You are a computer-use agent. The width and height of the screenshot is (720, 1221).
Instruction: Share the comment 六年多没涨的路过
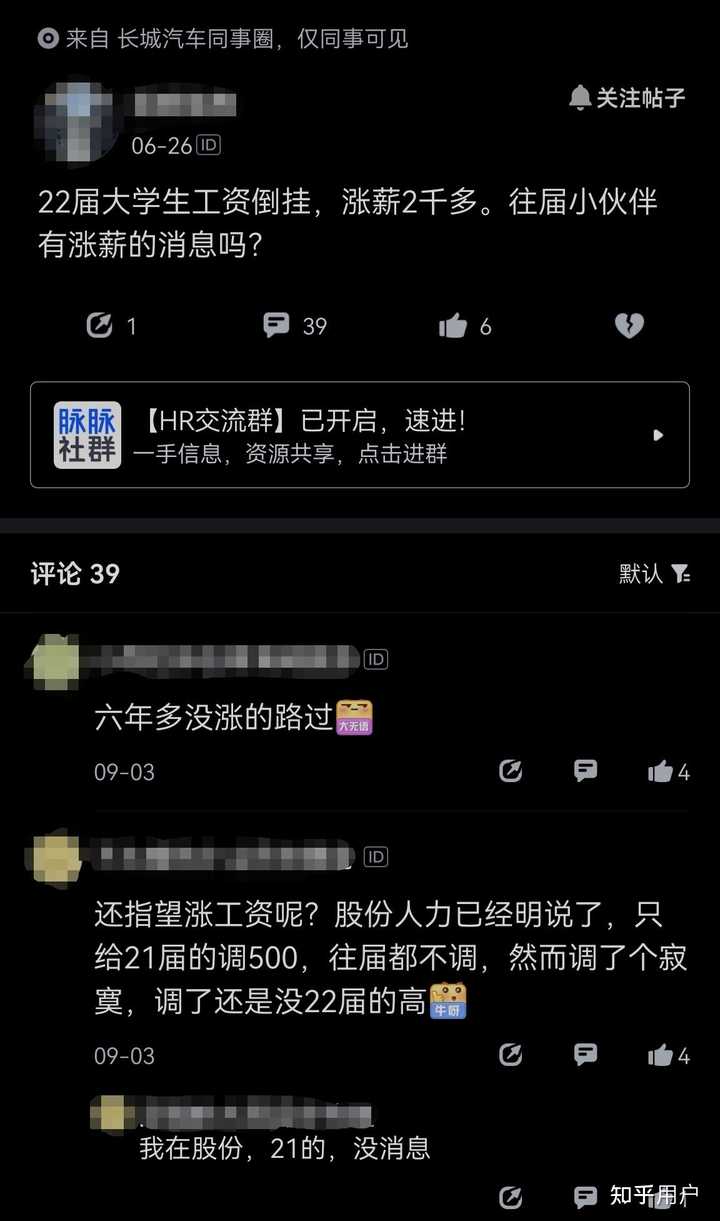[x=511, y=772]
